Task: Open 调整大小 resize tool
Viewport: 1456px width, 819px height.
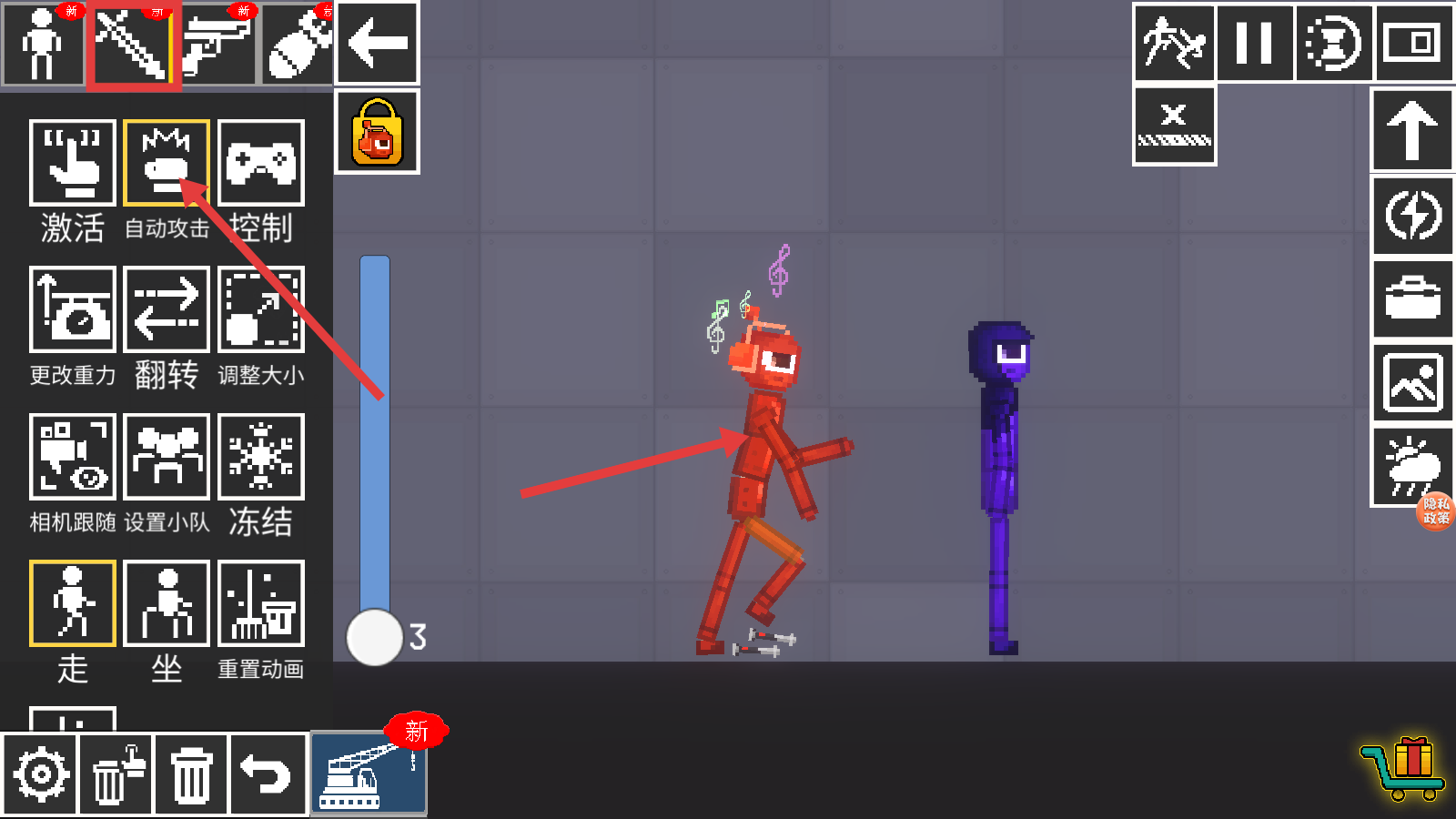Action: click(x=261, y=309)
